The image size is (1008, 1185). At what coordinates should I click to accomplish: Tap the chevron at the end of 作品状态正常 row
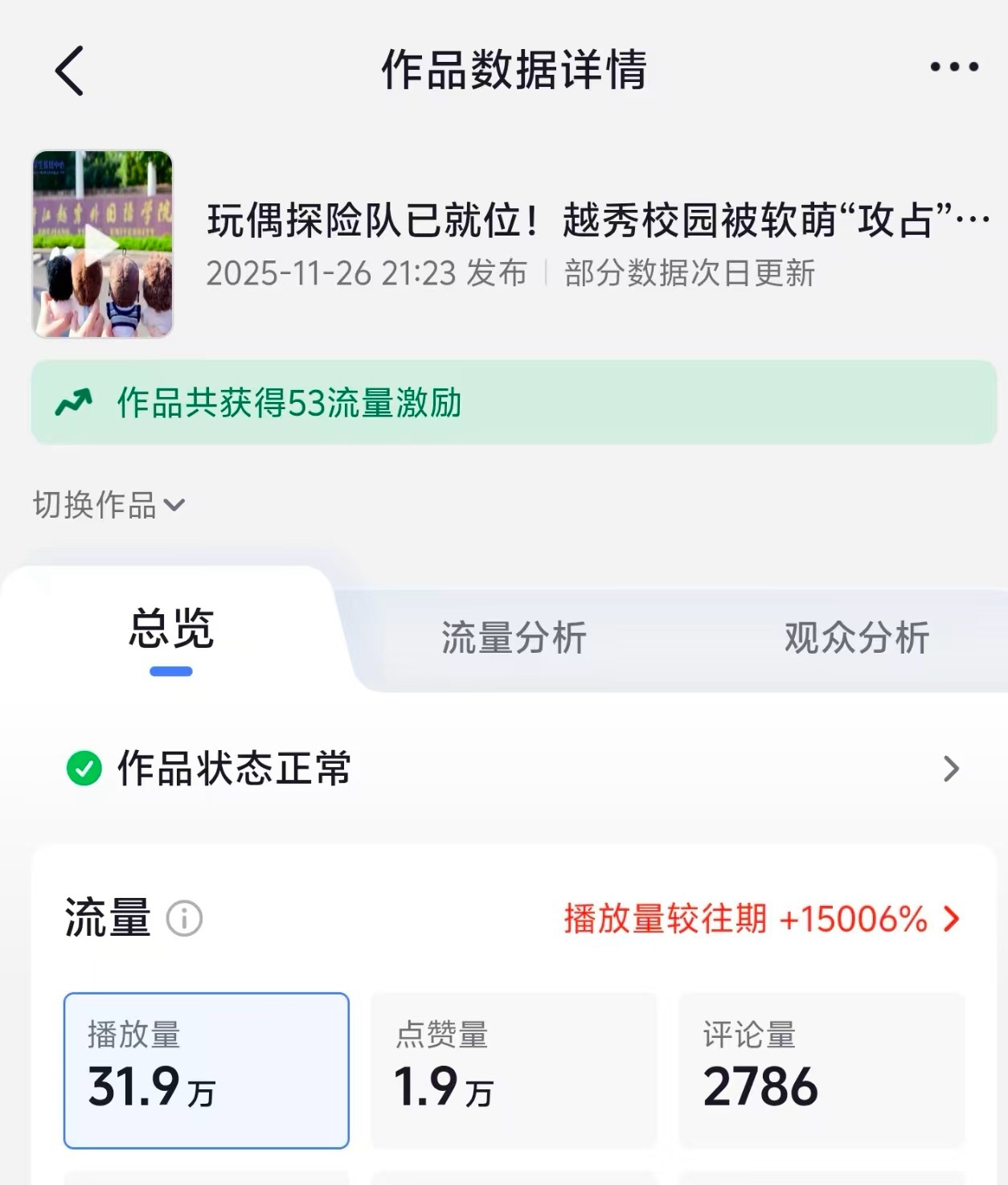pyautogui.click(x=951, y=769)
